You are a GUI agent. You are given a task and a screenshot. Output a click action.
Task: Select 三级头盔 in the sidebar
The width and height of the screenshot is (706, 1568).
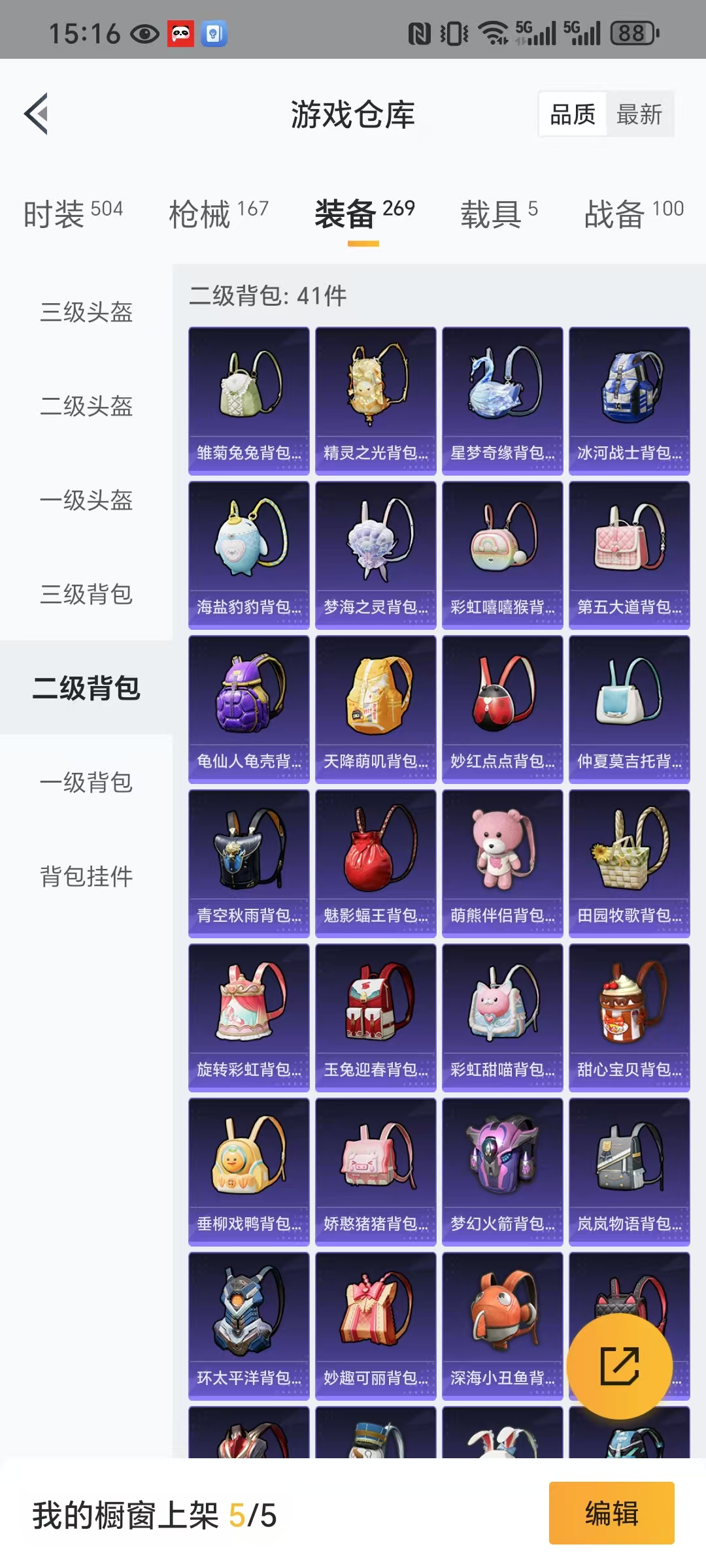(x=86, y=312)
